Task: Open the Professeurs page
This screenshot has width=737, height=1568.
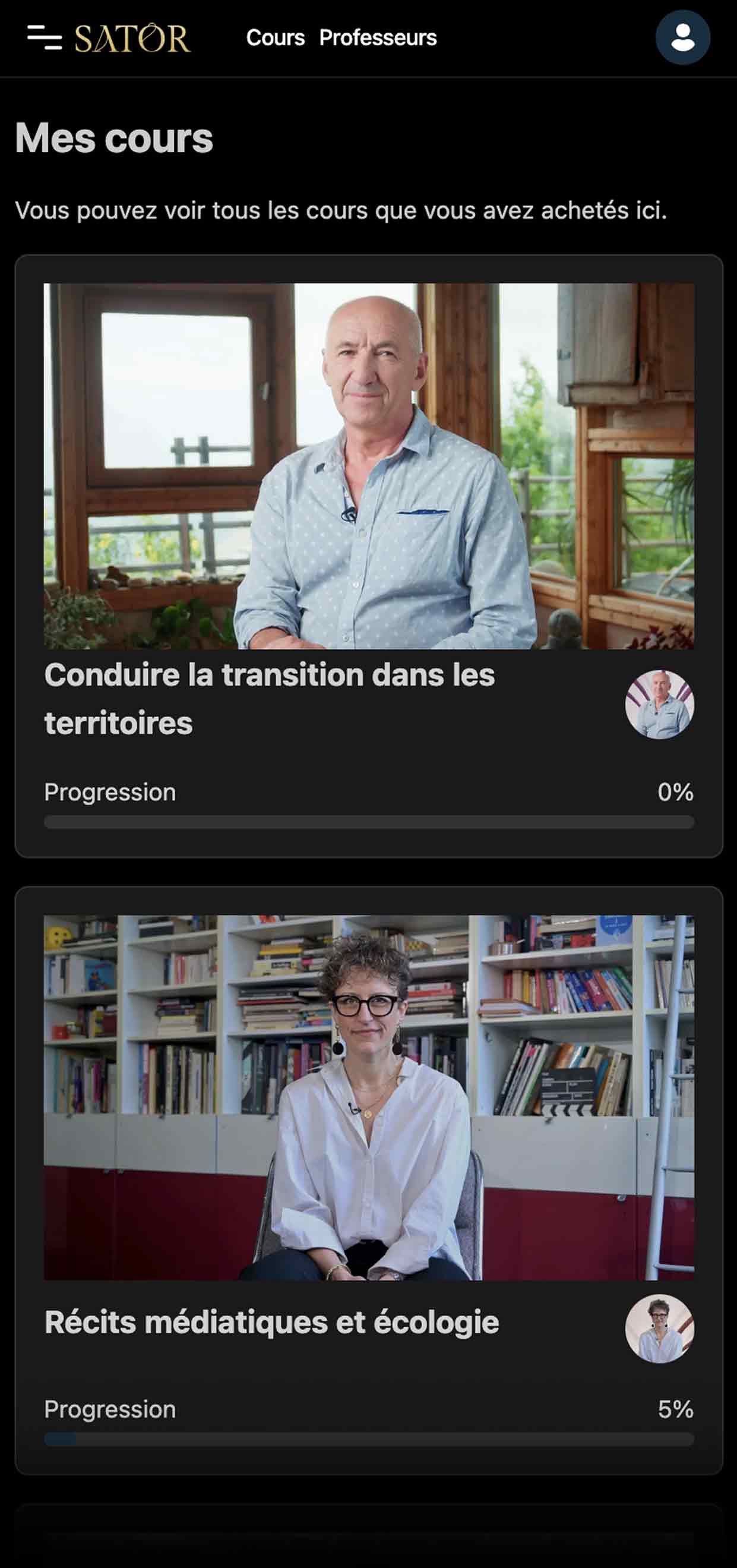Action: (x=378, y=38)
